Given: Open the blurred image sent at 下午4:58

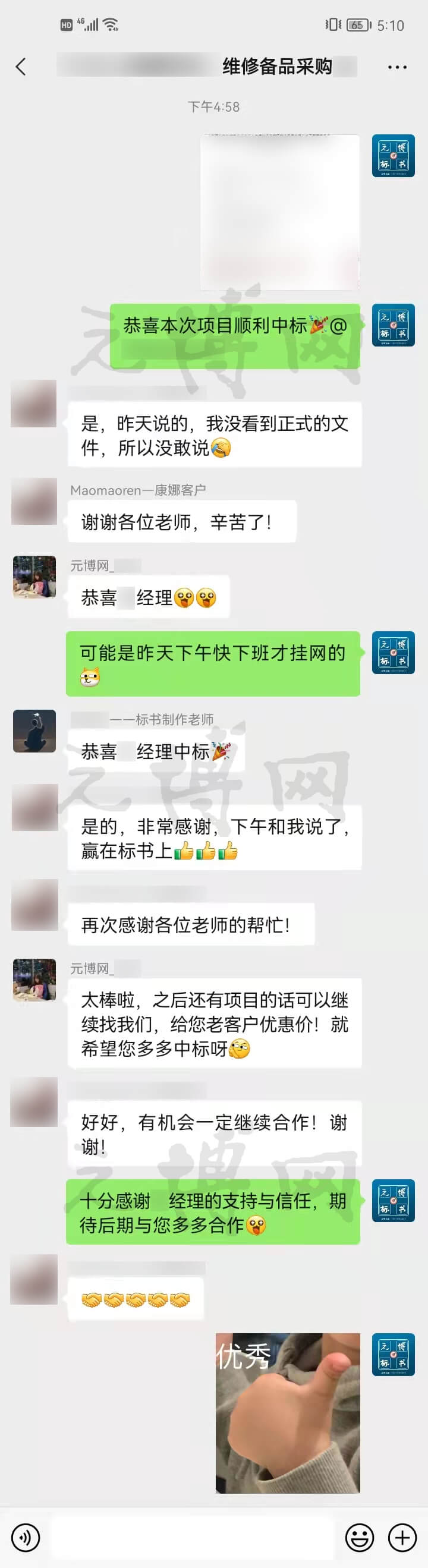Looking at the screenshot, I should pyautogui.click(x=280, y=212).
